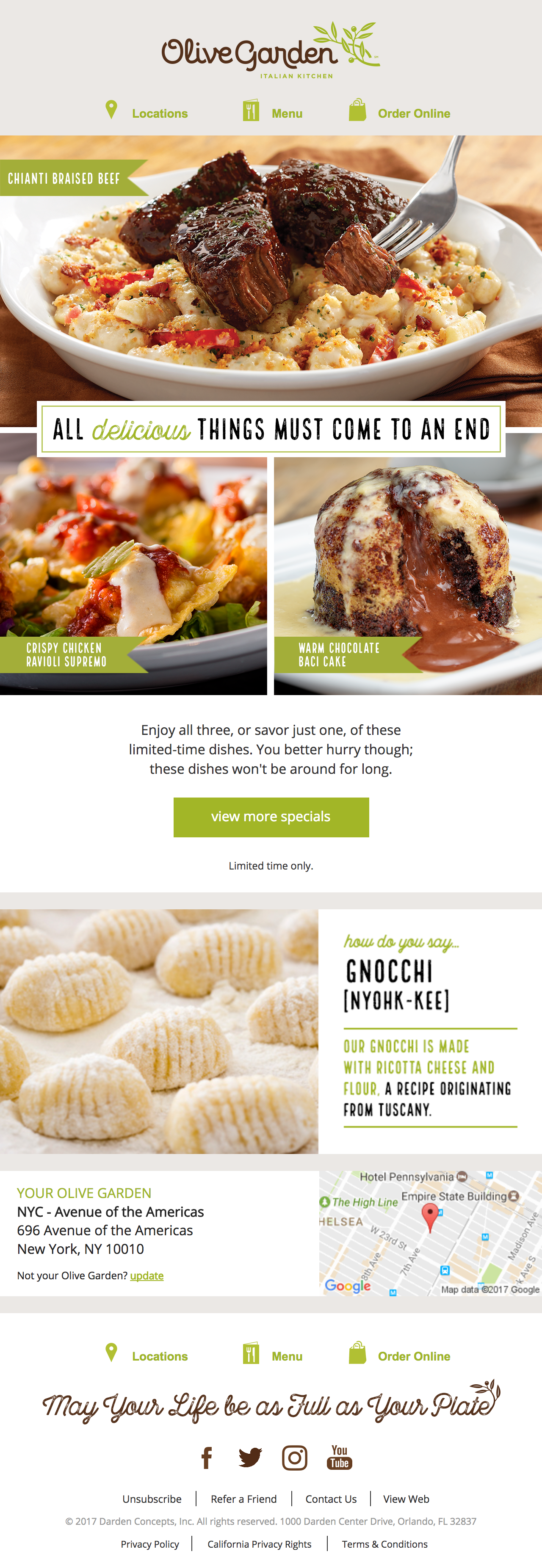Image resolution: width=542 pixels, height=1568 pixels.
Task: Open the header Menu link below the logo
Action: (x=286, y=113)
